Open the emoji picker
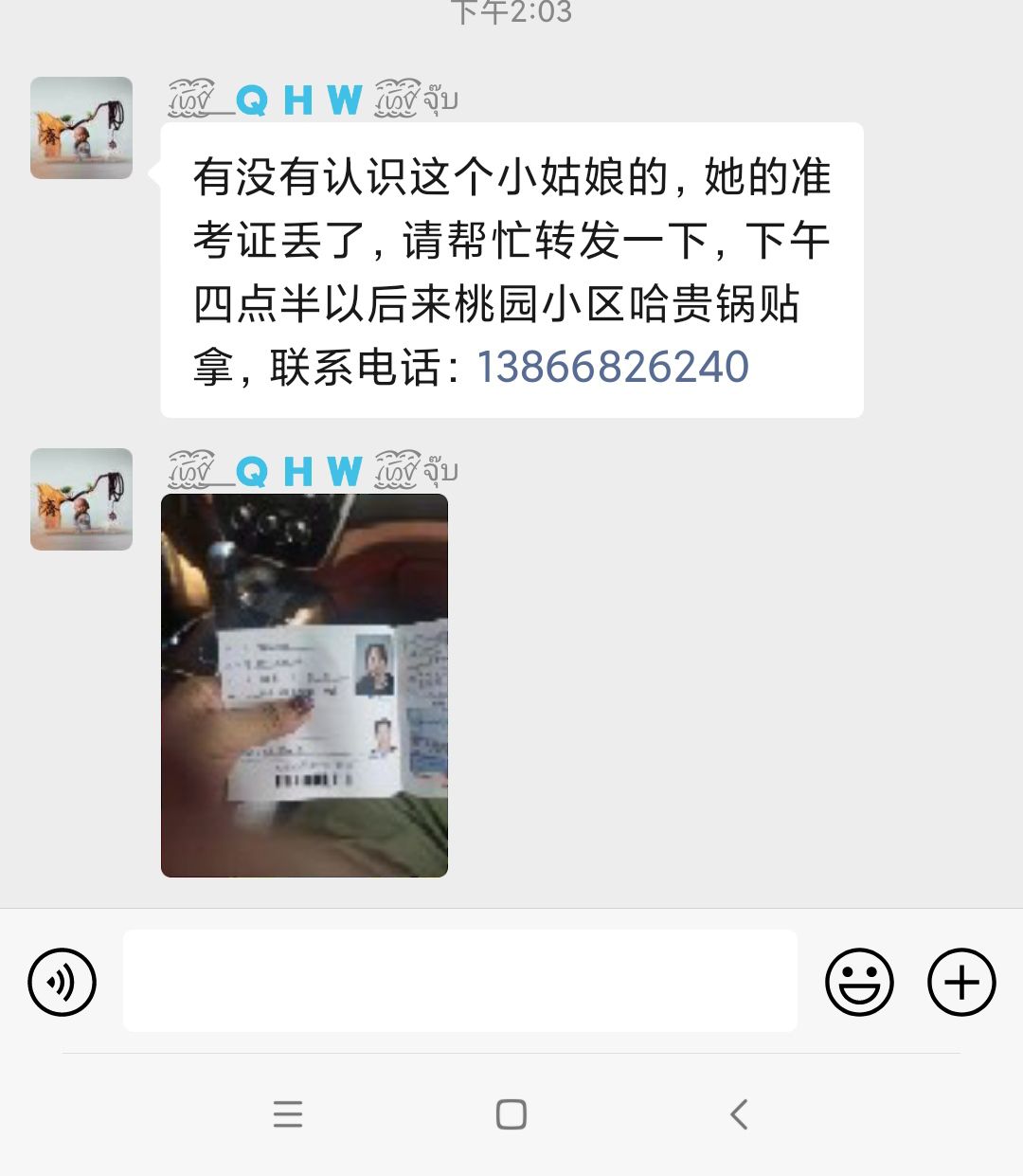This screenshot has width=1023, height=1176. coord(859,982)
